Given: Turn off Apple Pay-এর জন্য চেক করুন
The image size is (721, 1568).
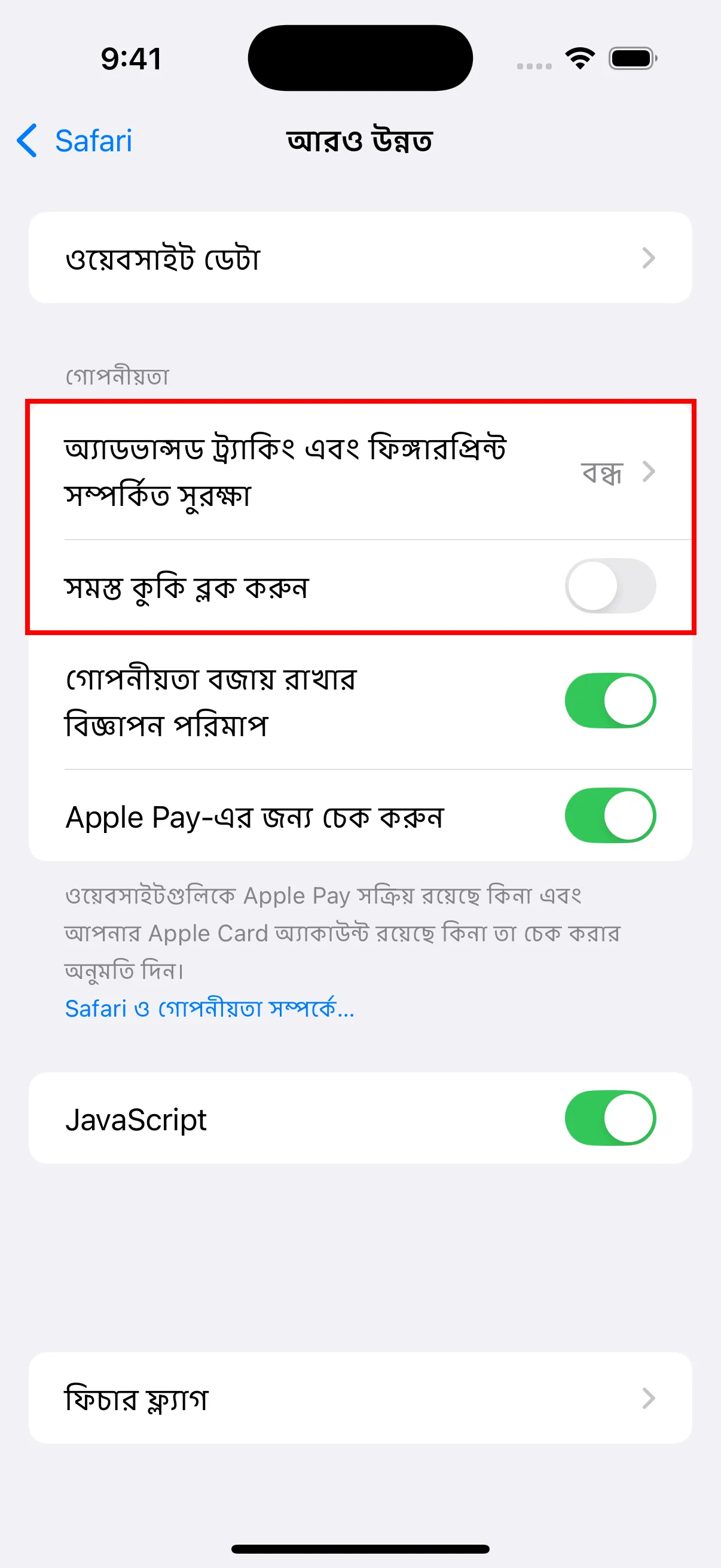Looking at the screenshot, I should (610, 816).
